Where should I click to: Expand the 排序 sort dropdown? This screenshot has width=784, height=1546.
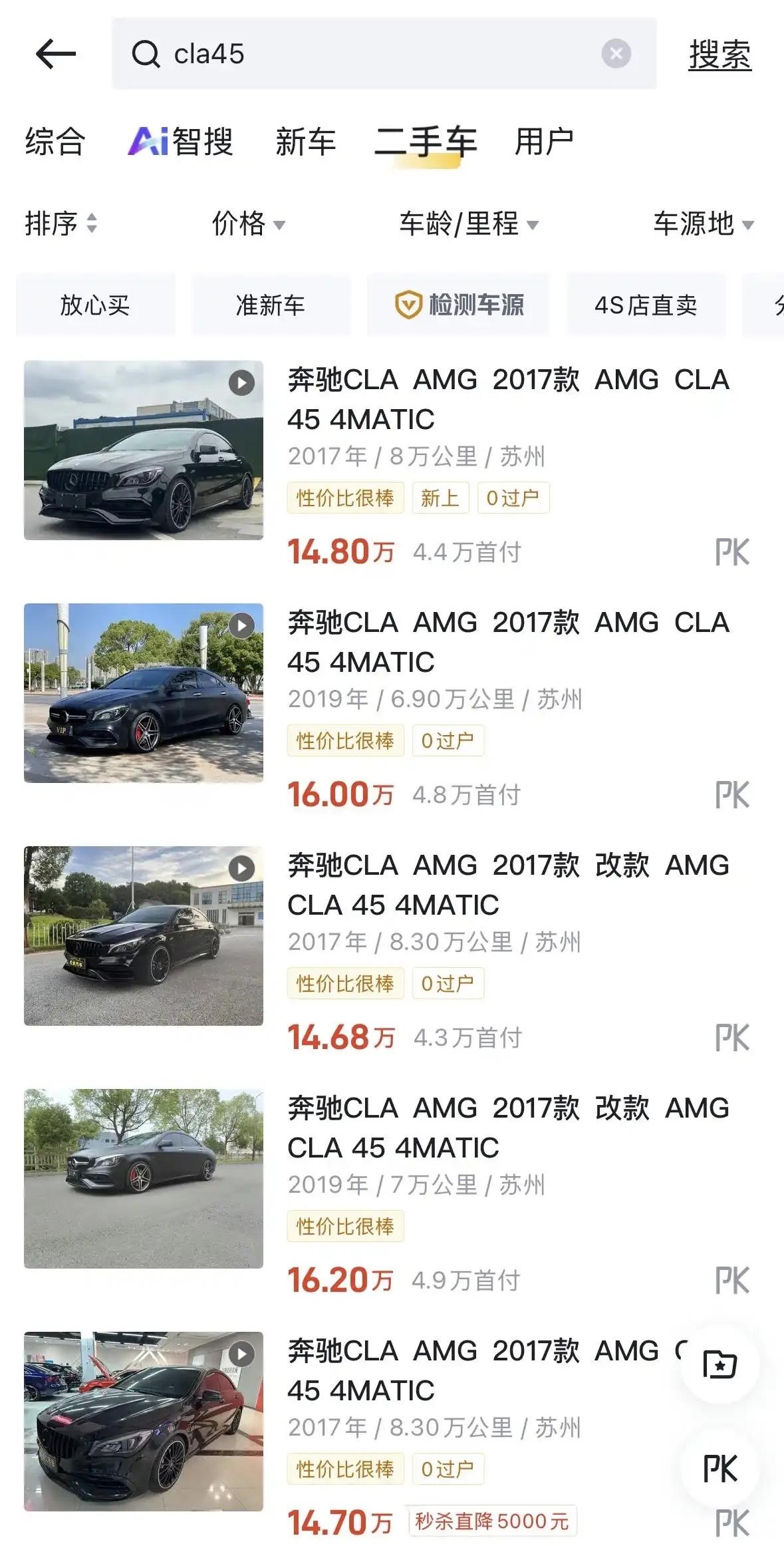pos(61,224)
